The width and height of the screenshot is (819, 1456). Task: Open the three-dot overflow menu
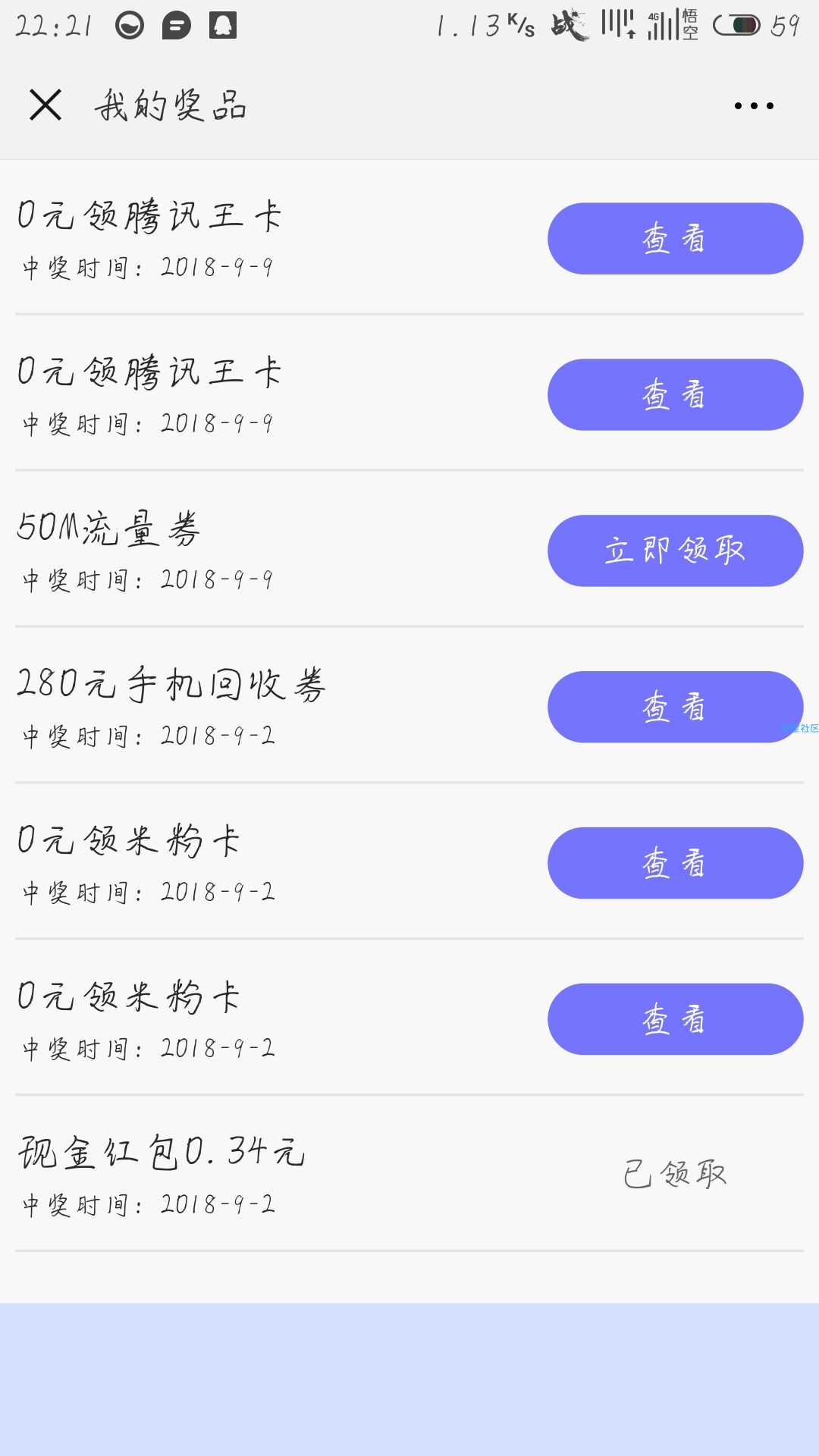tap(754, 105)
